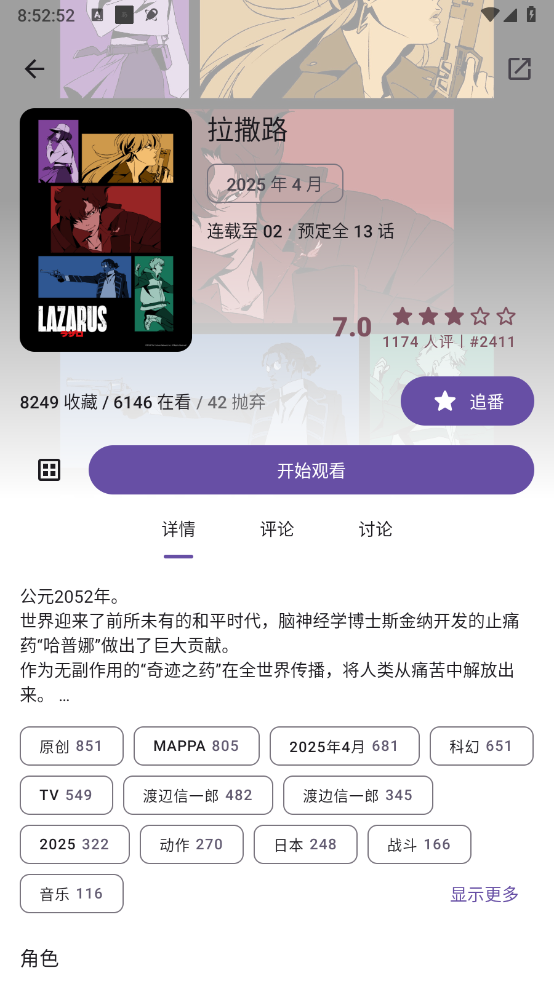The image size is (554, 984).
Task: Go back with the arrow icon
Action: [x=35, y=68]
